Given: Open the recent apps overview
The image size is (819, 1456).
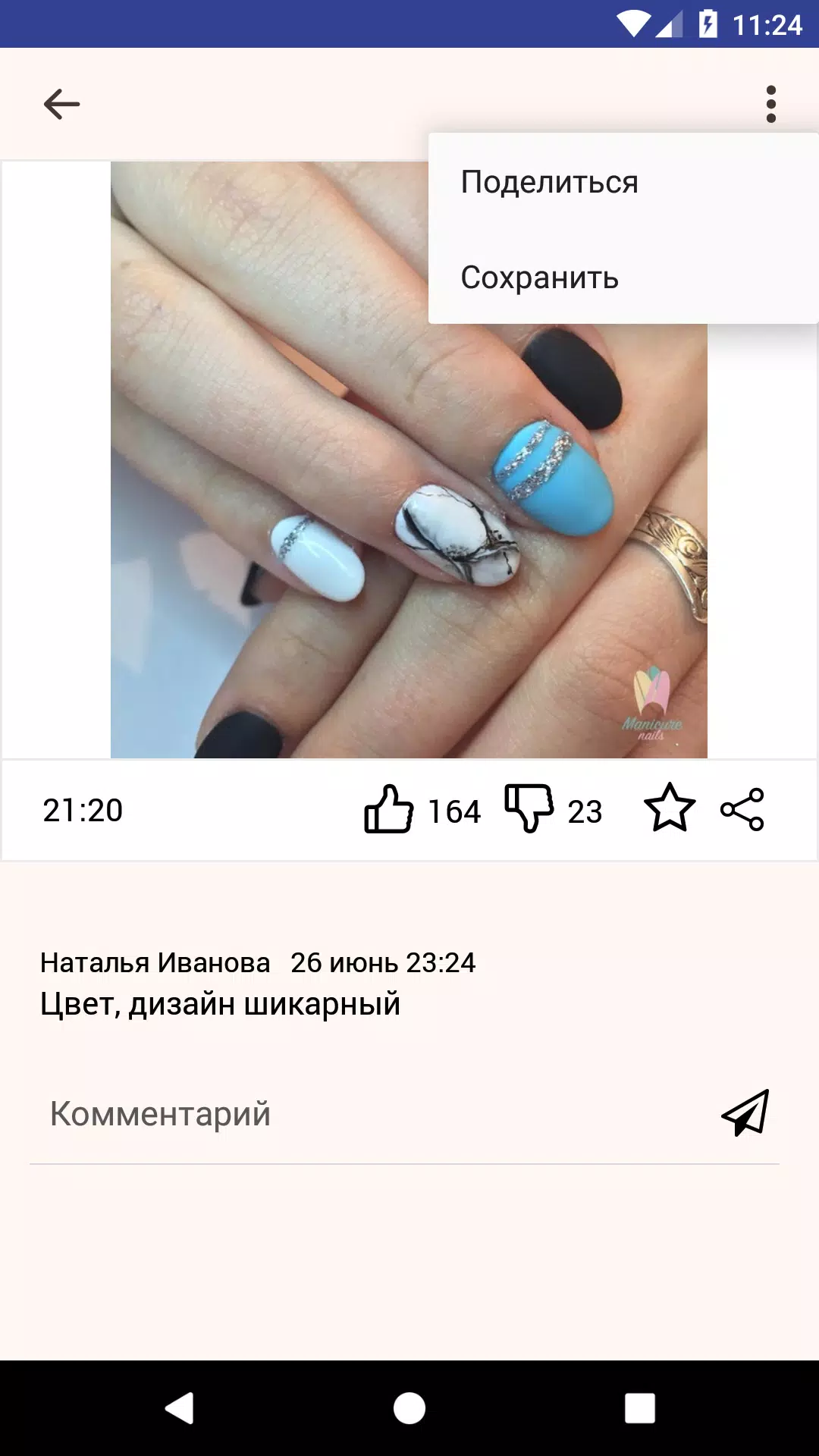Looking at the screenshot, I should coord(639,1408).
